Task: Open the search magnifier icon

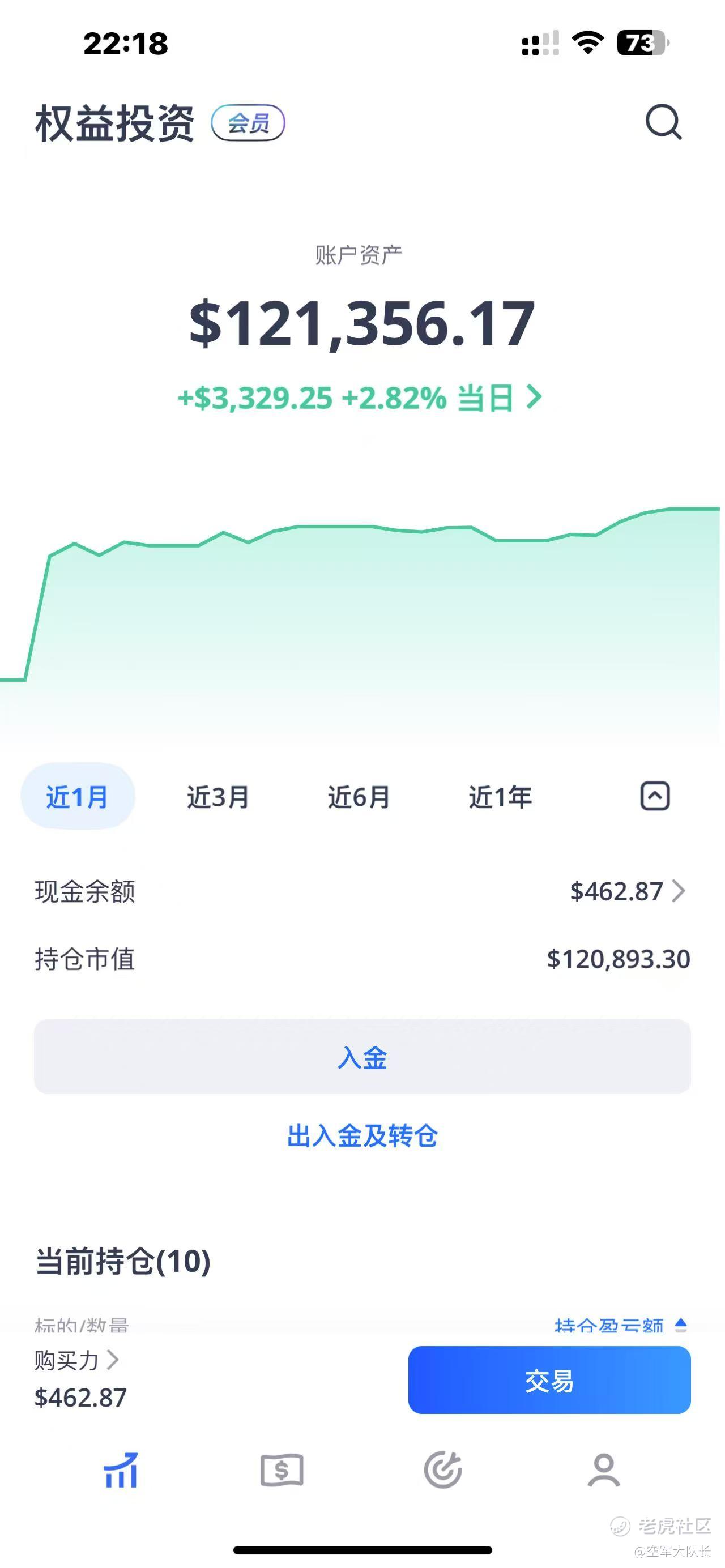Action: (663, 122)
